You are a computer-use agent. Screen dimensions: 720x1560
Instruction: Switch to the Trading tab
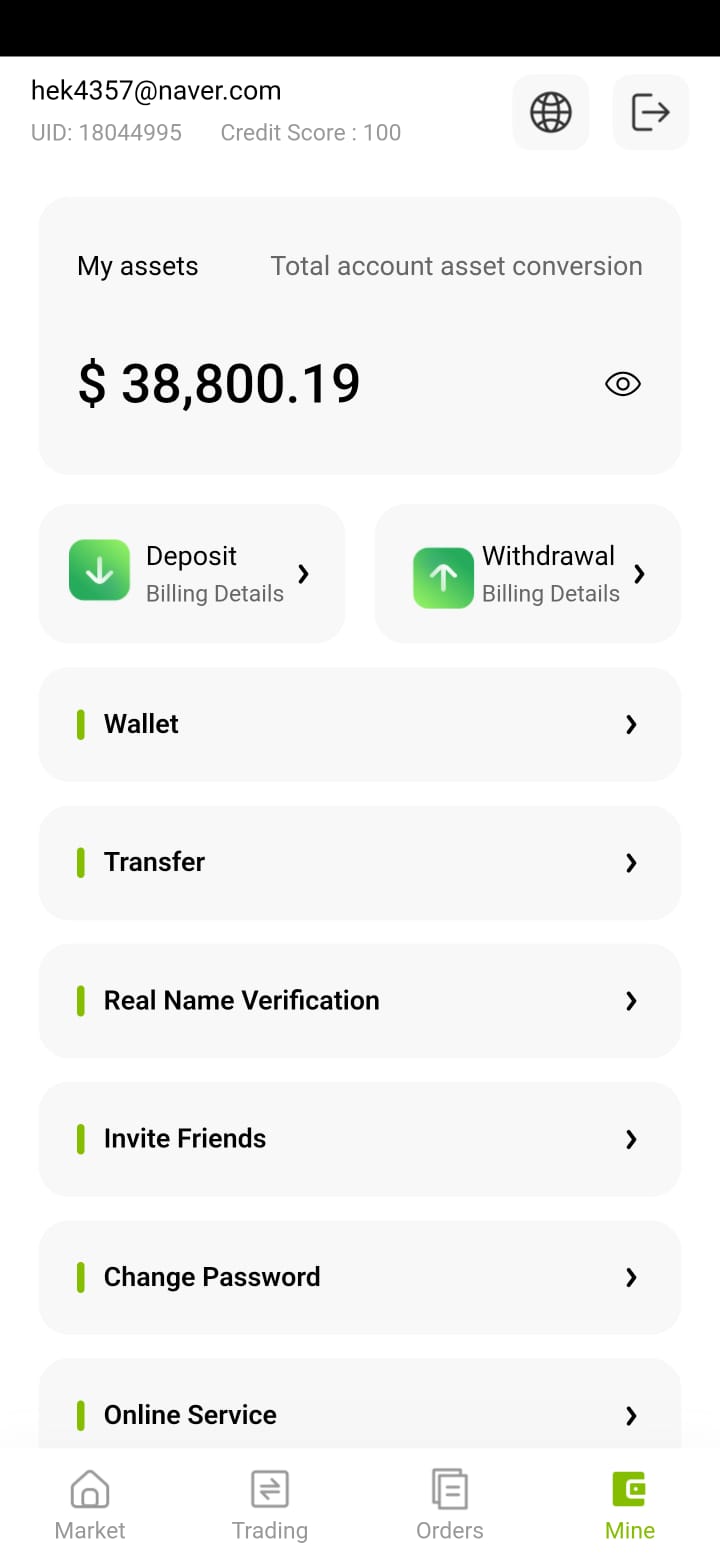pyautogui.click(x=270, y=1506)
